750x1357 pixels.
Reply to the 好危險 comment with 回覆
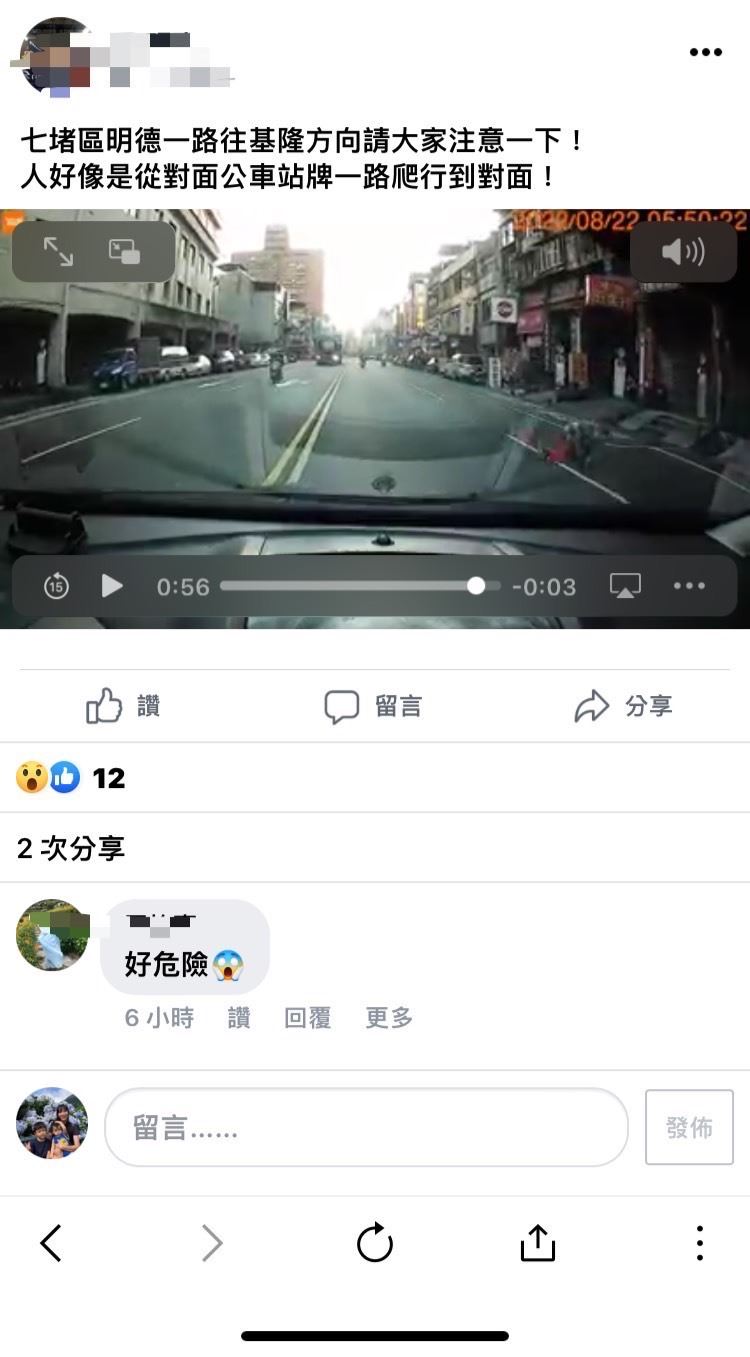[307, 1018]
